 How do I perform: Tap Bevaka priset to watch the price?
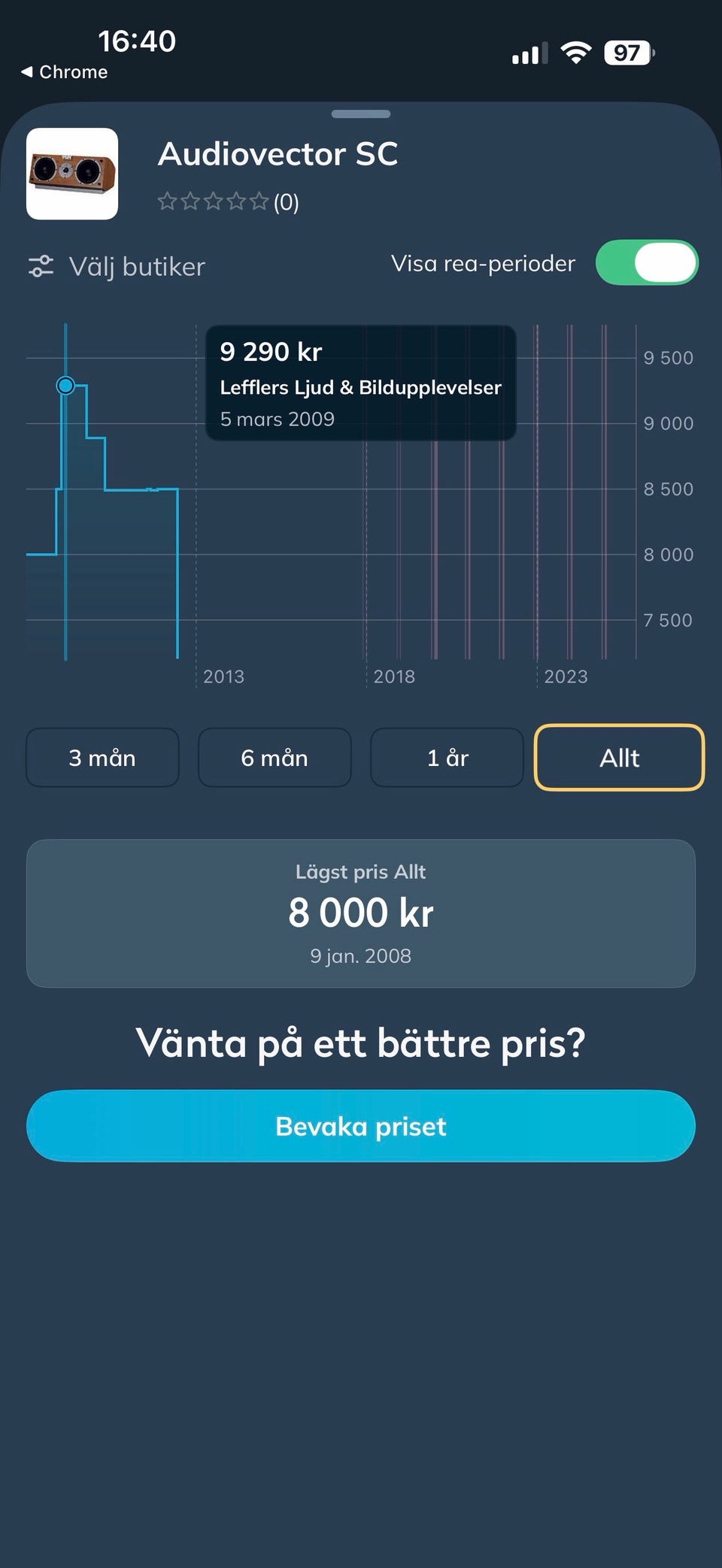coord(361,1126)
